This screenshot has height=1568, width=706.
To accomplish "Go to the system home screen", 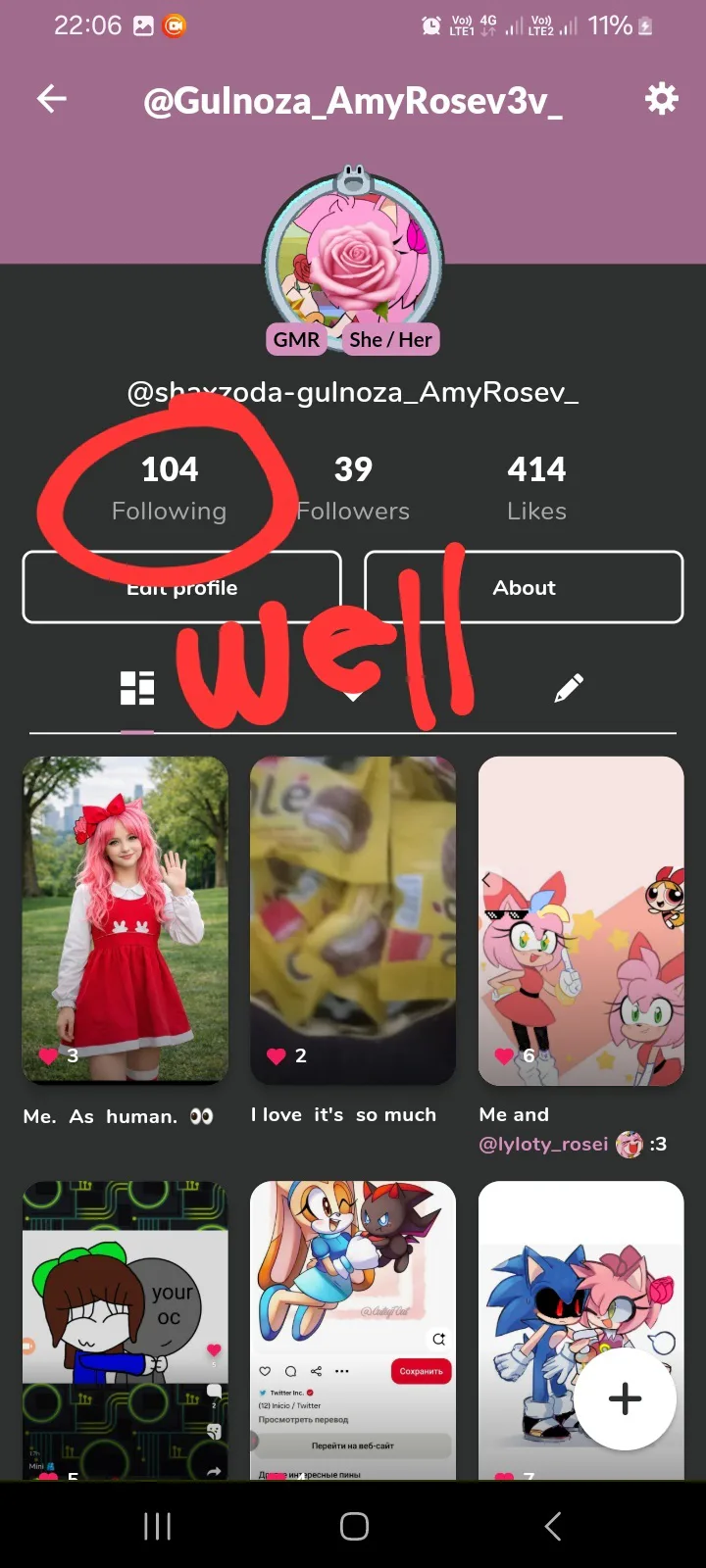I will click(354, 1526).
